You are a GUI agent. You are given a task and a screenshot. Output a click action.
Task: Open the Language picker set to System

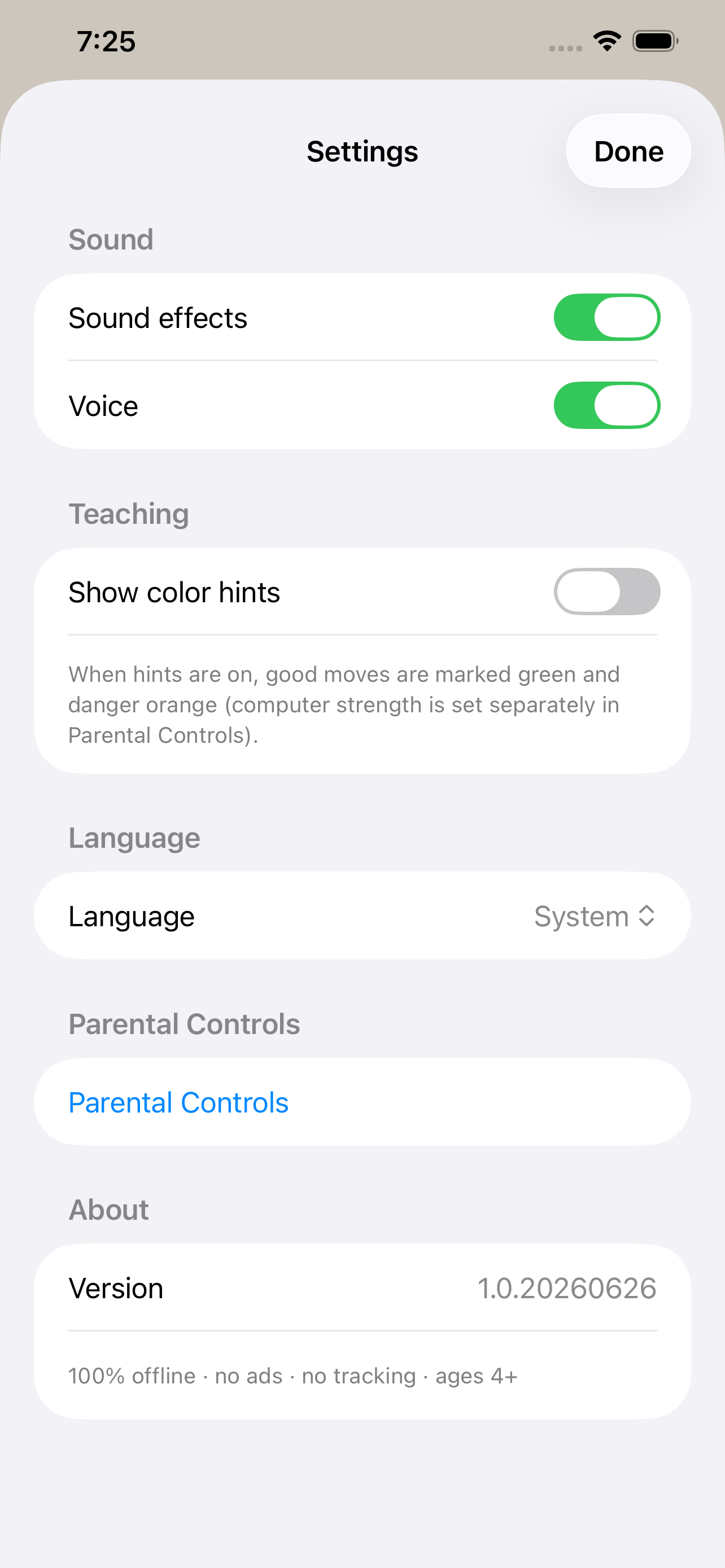[x=362, y=916]
